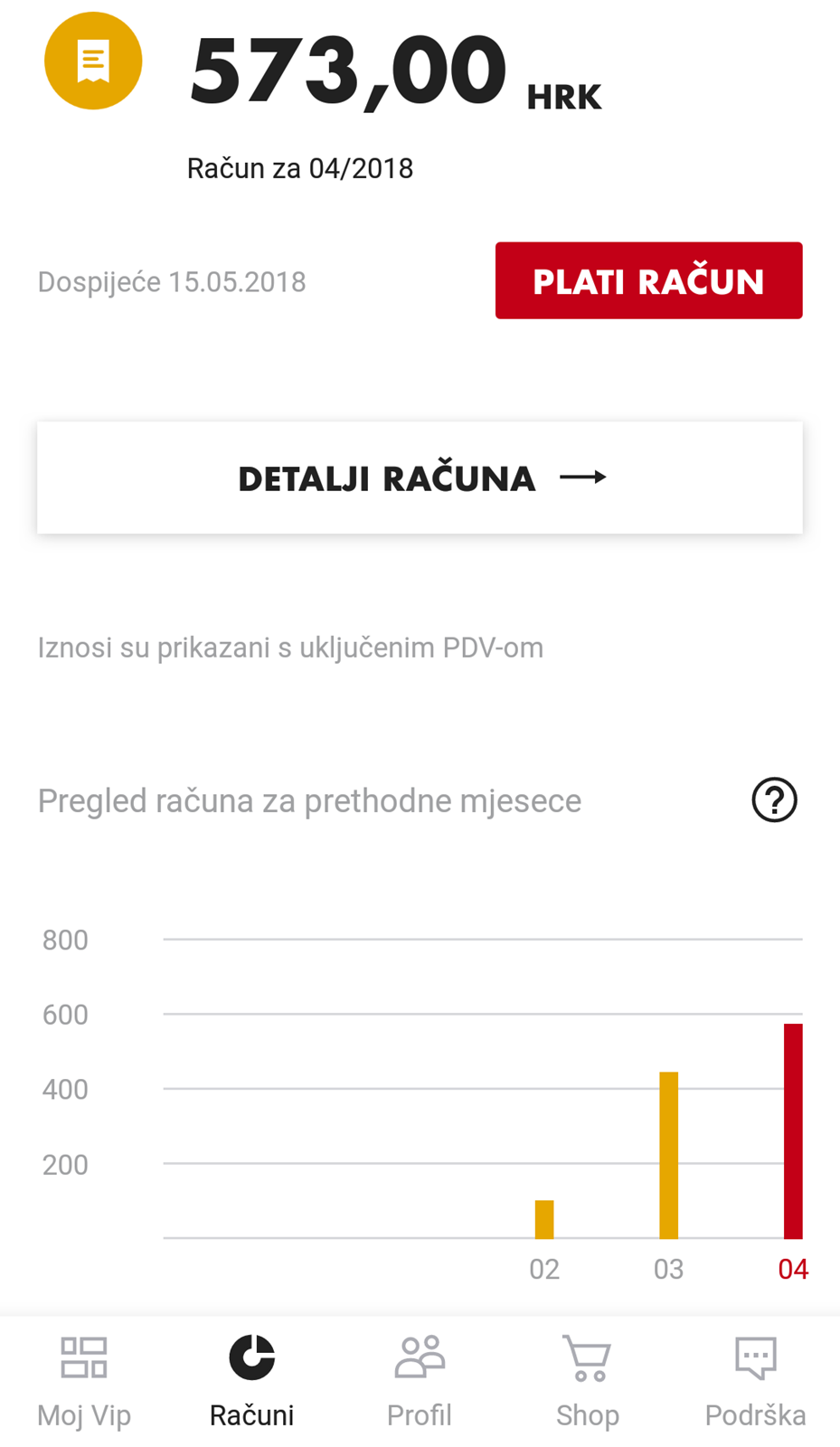This screenshot has width=840, height=1447.
Task: Select the 02 month bar in chart
Action: pyautogui.click(x=544, y=1219)
